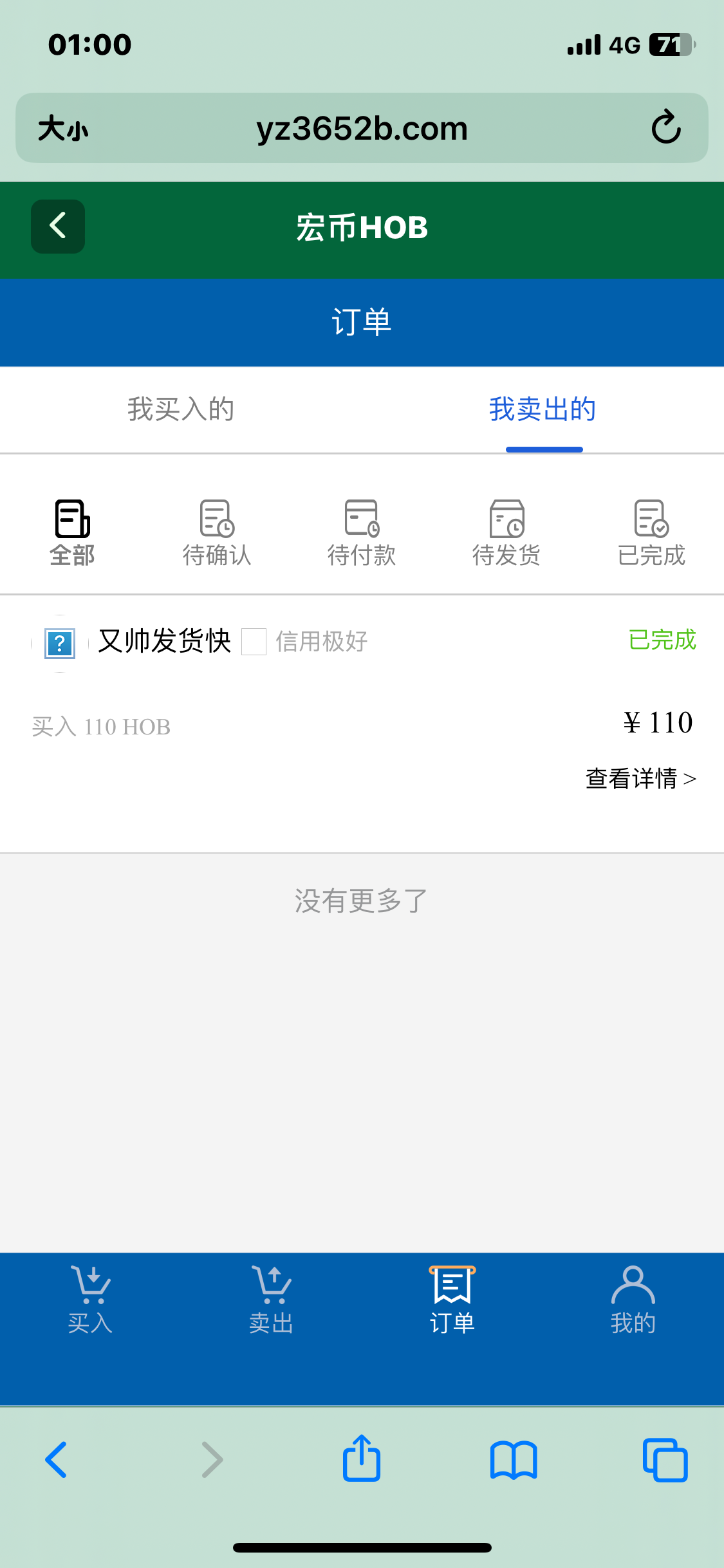724x1568 pixels.
Task: Open 查看详情 for the 110 HOB order
Action: click(640, 779)
